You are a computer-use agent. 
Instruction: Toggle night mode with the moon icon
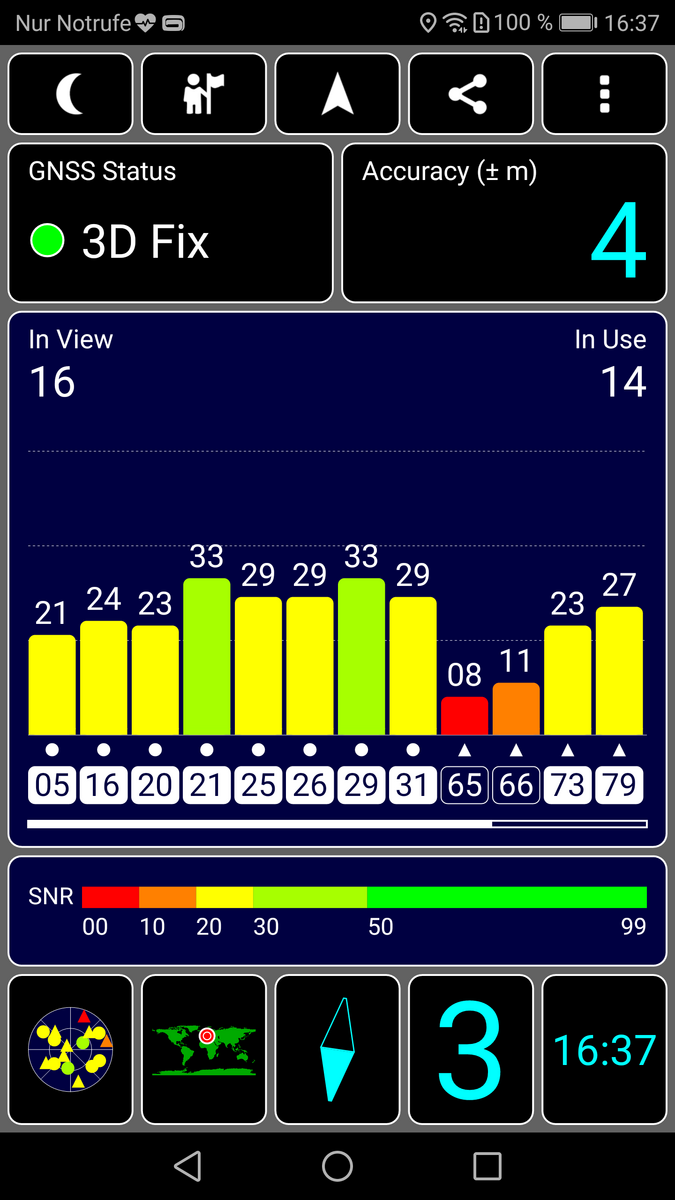point(70,94)
